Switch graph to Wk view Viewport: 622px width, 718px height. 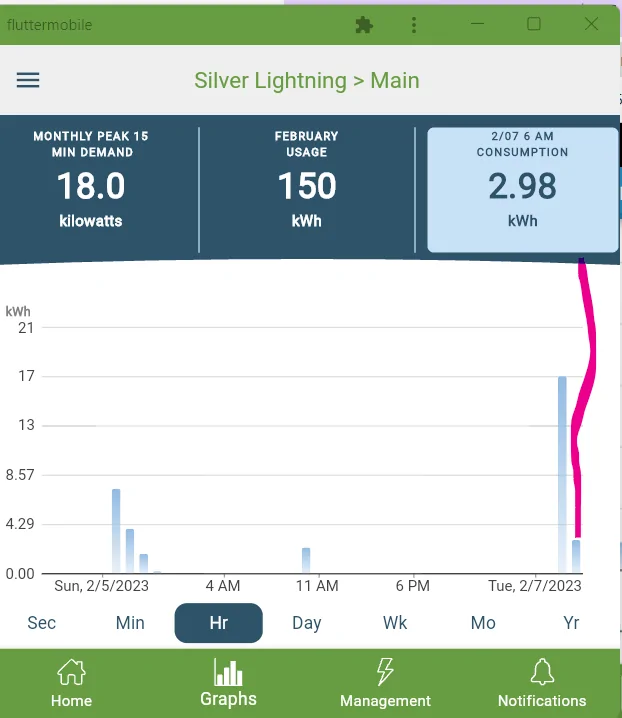pyautogui.click(x=395, y=623)
